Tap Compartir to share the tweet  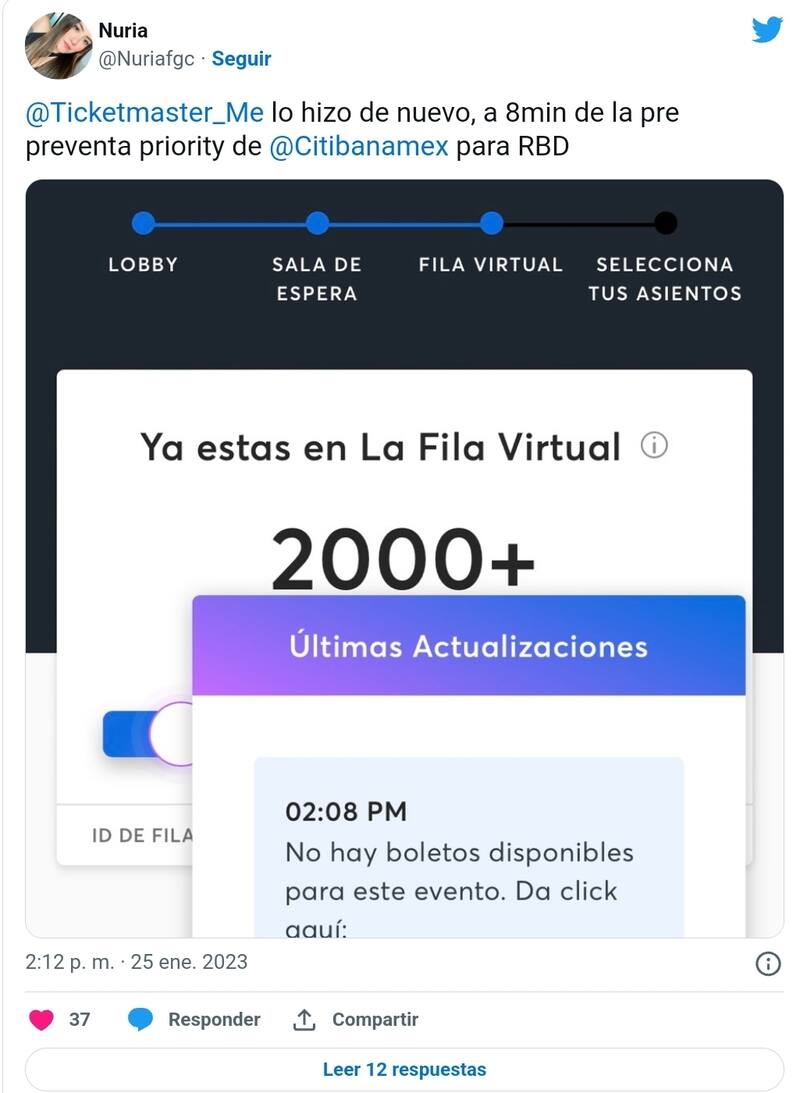point(356,1020)
